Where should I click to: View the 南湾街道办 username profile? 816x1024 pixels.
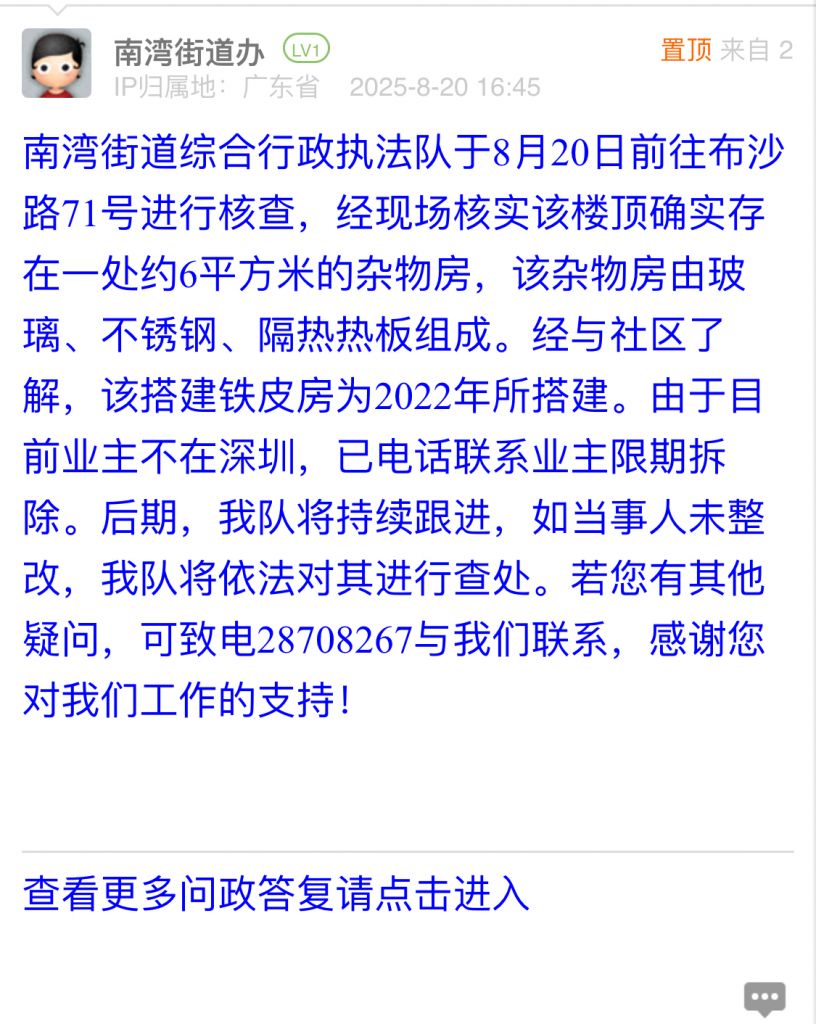pos(189,52)
